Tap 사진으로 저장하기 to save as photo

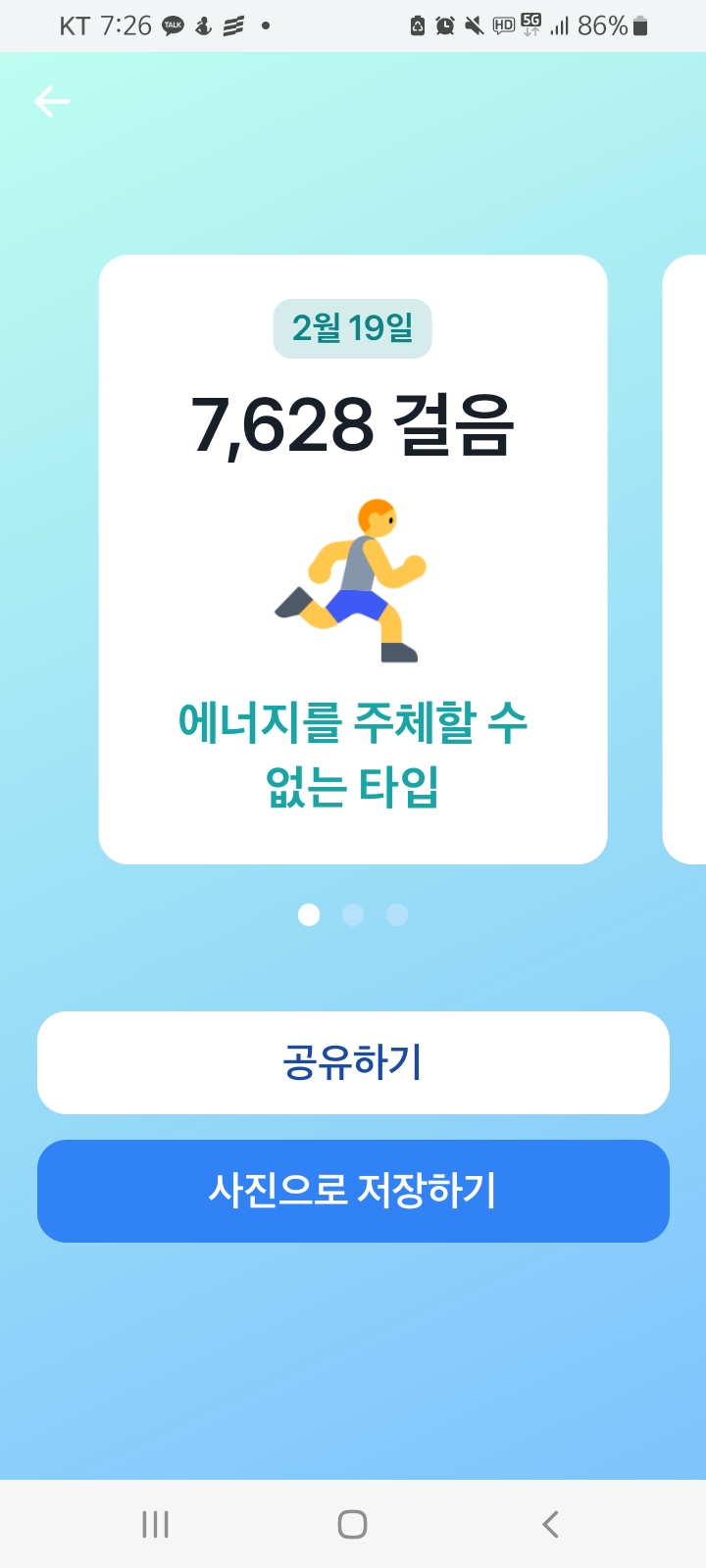tap(353, 1191)
